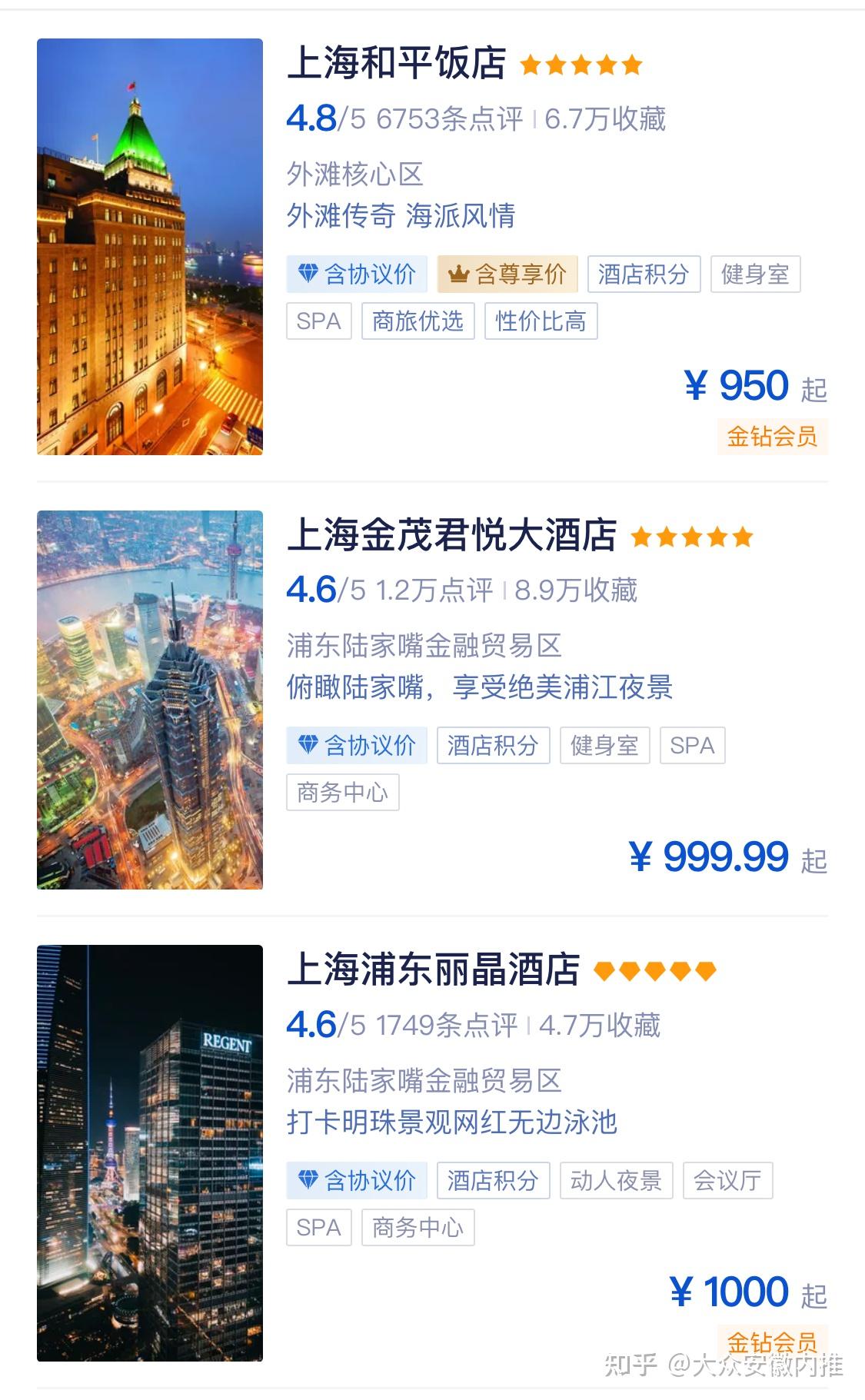Click the diamond icon on 和平饭店's 含协议价 tag
Screen dimensions: 865x1400
(x=310, y=274)
